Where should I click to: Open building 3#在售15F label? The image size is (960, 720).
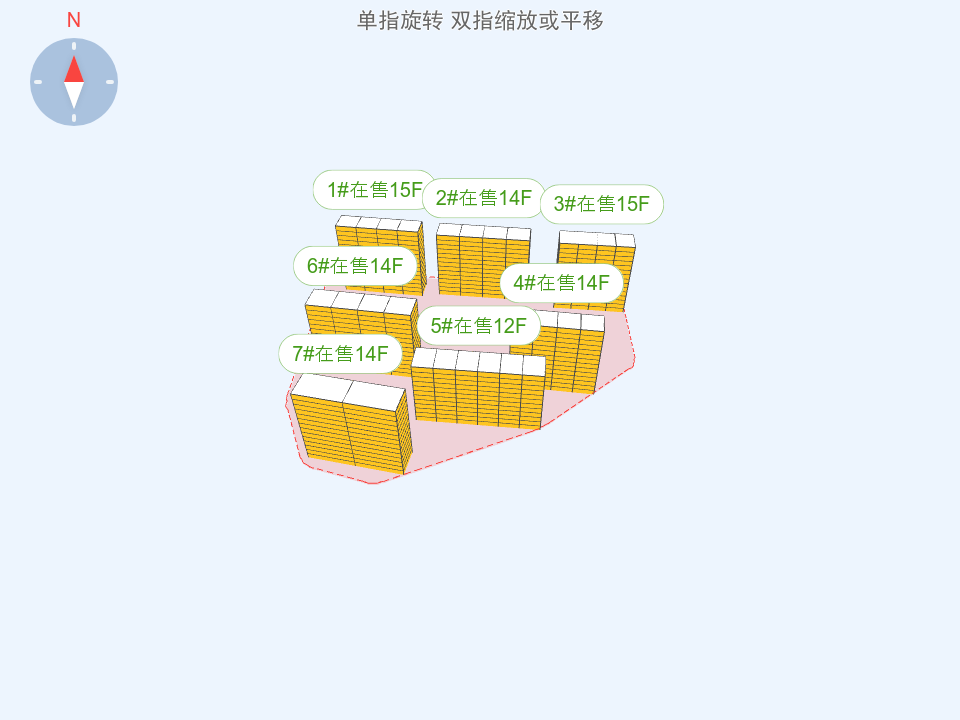coord(602,204)
